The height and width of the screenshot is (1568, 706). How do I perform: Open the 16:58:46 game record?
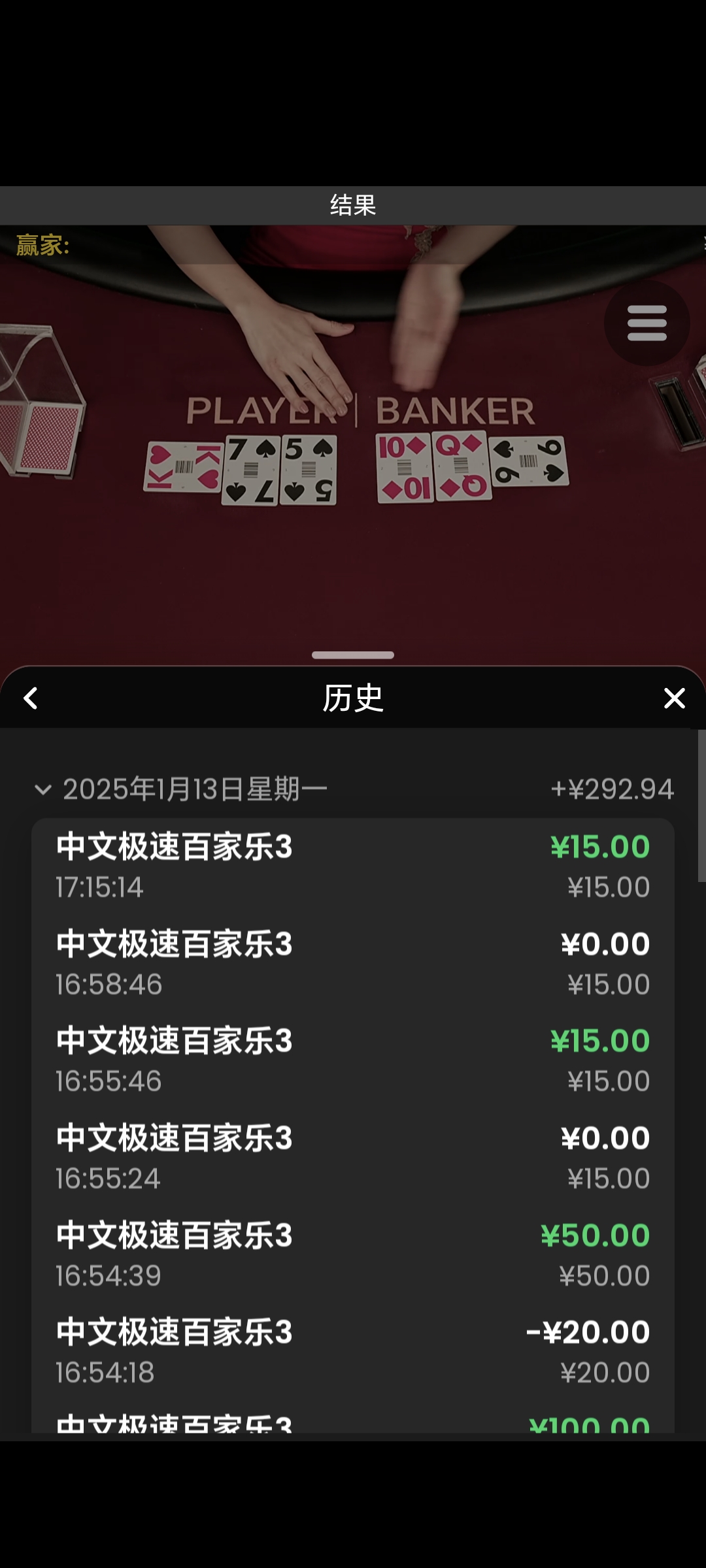pyautogui.click(x=353, y=964)
